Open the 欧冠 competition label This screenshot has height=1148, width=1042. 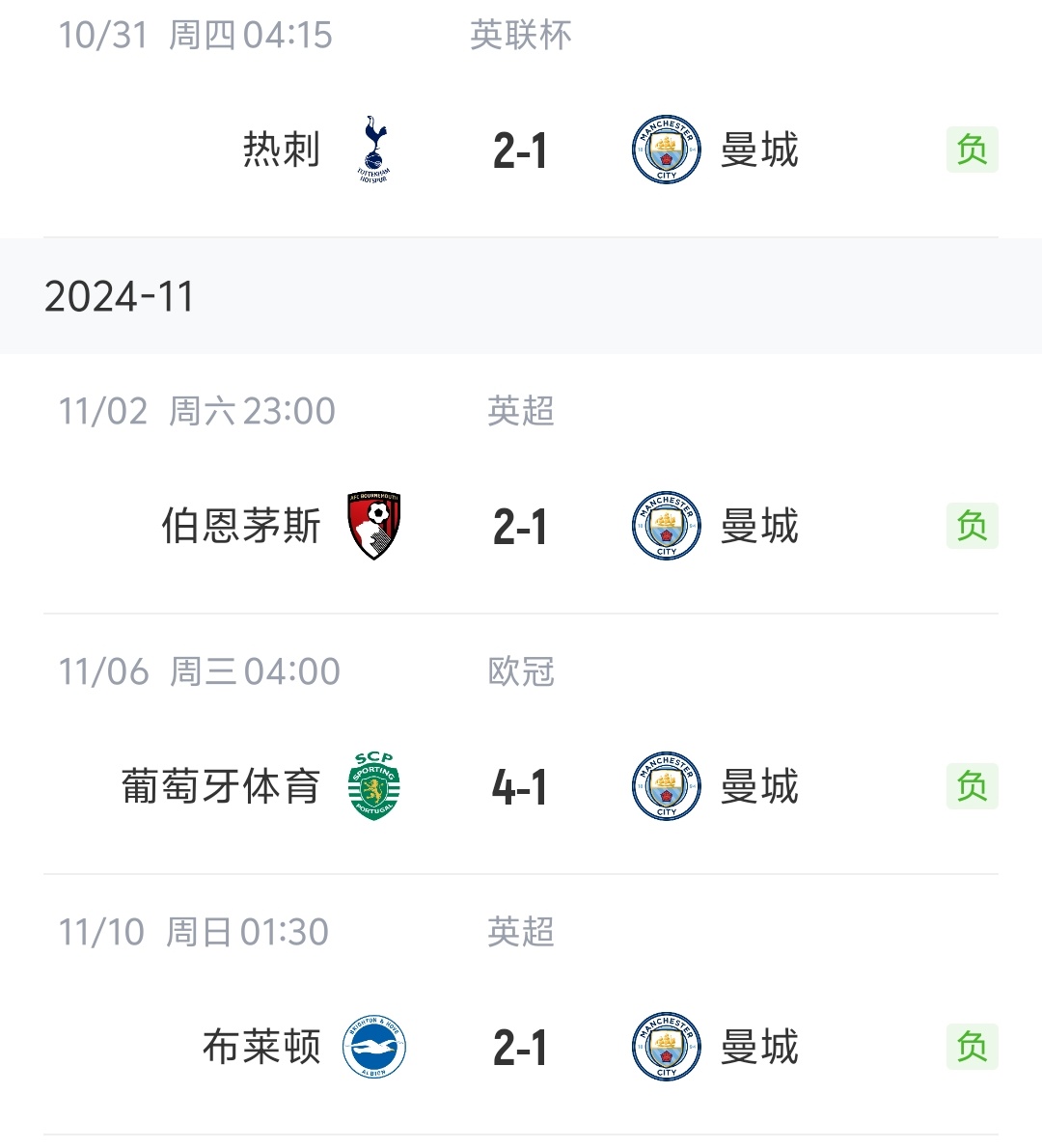520,672
